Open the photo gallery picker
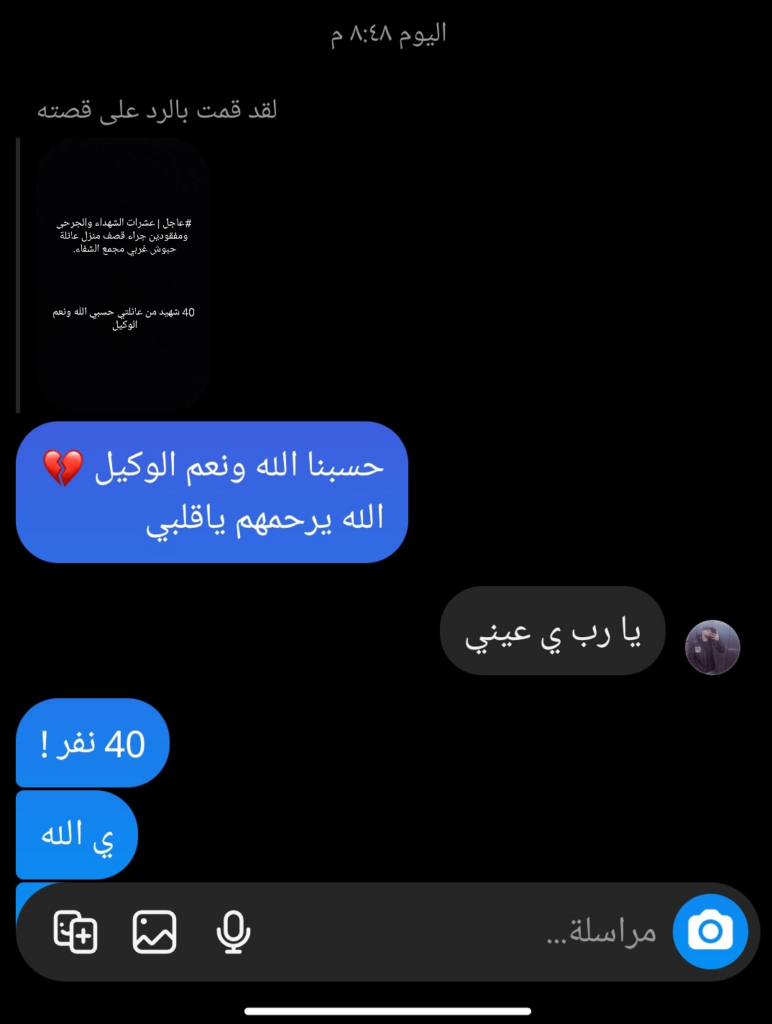Screen dimensions: 772x1024 [x=154, y=932]
